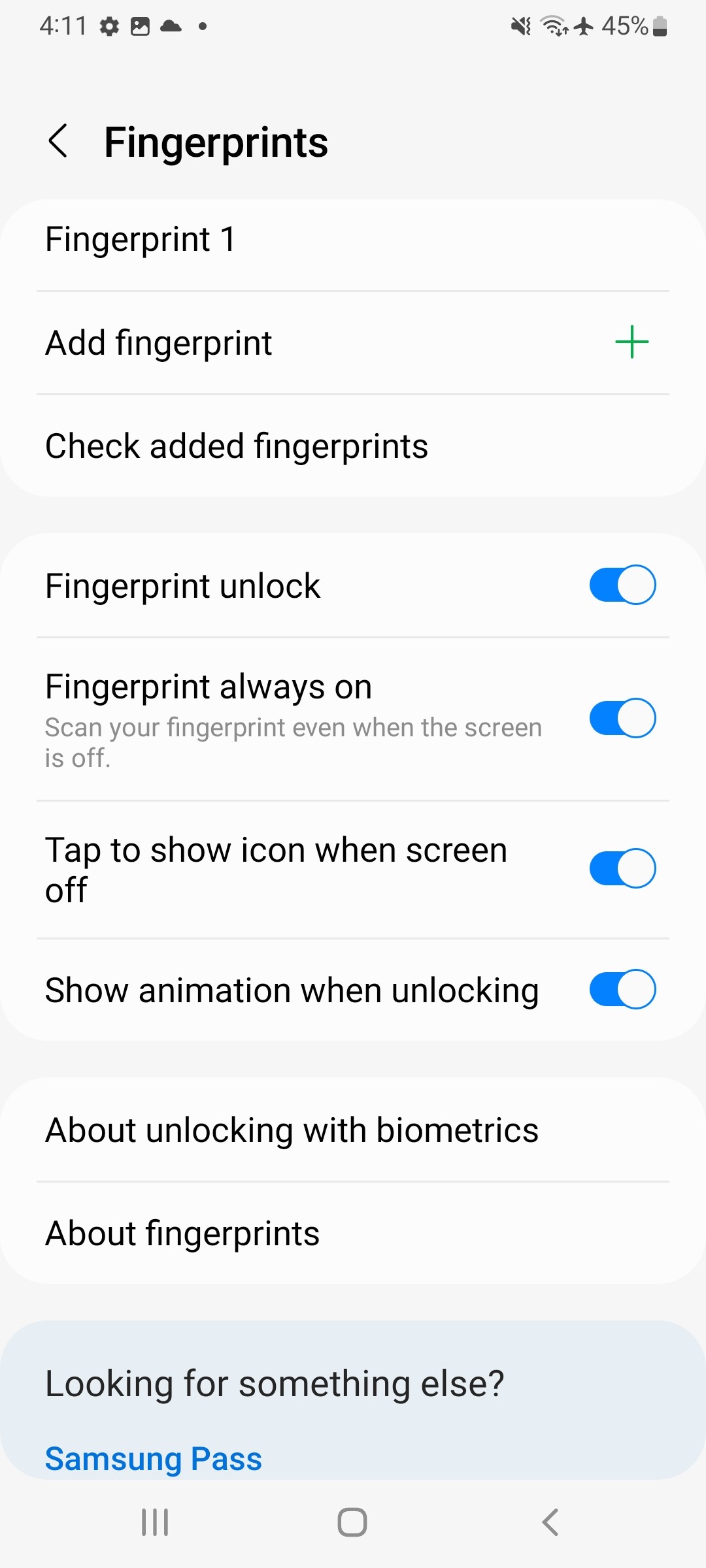Open About unlocking with biometrics
The image size is (706, 1568).
click(353, 1130)
